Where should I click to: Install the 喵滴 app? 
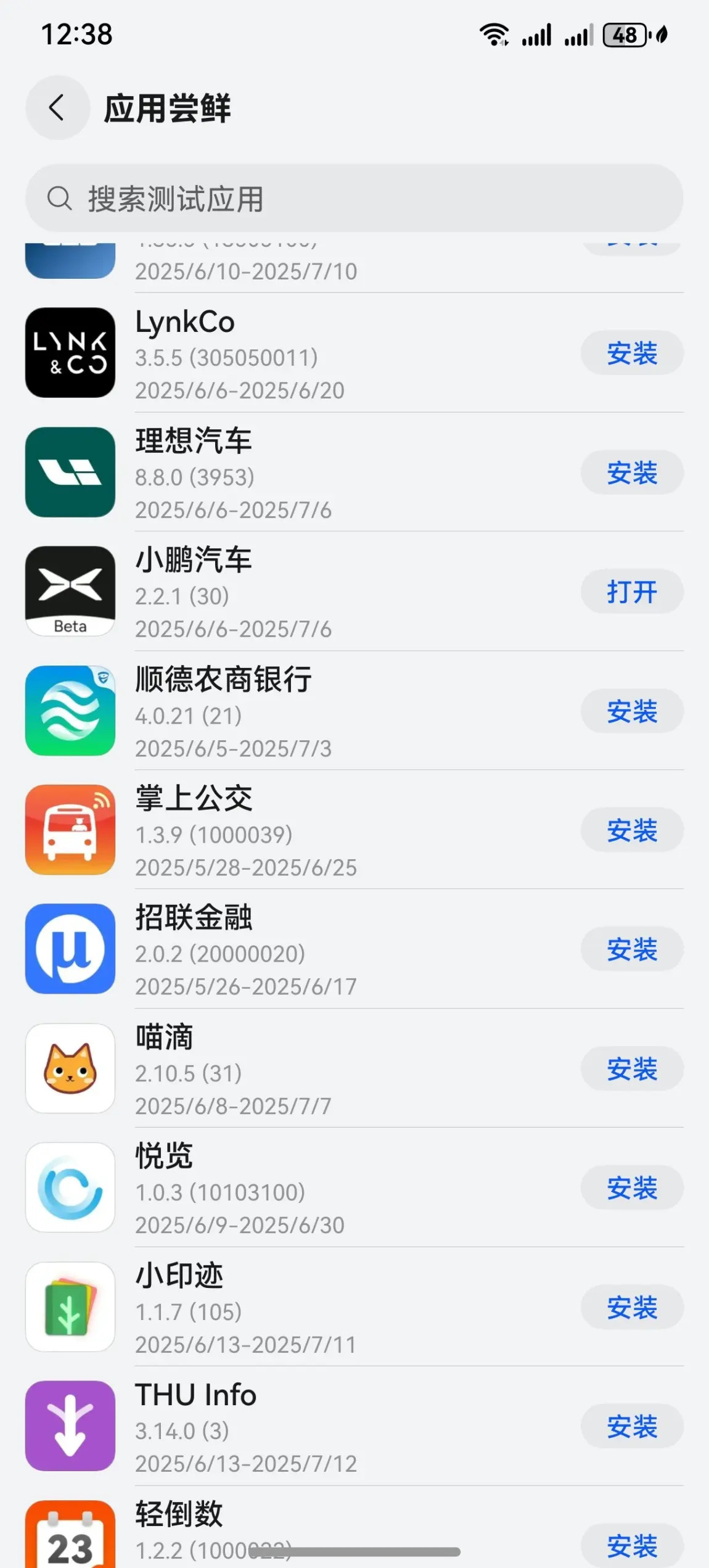pyautogui.click(x=631, y=1069)
